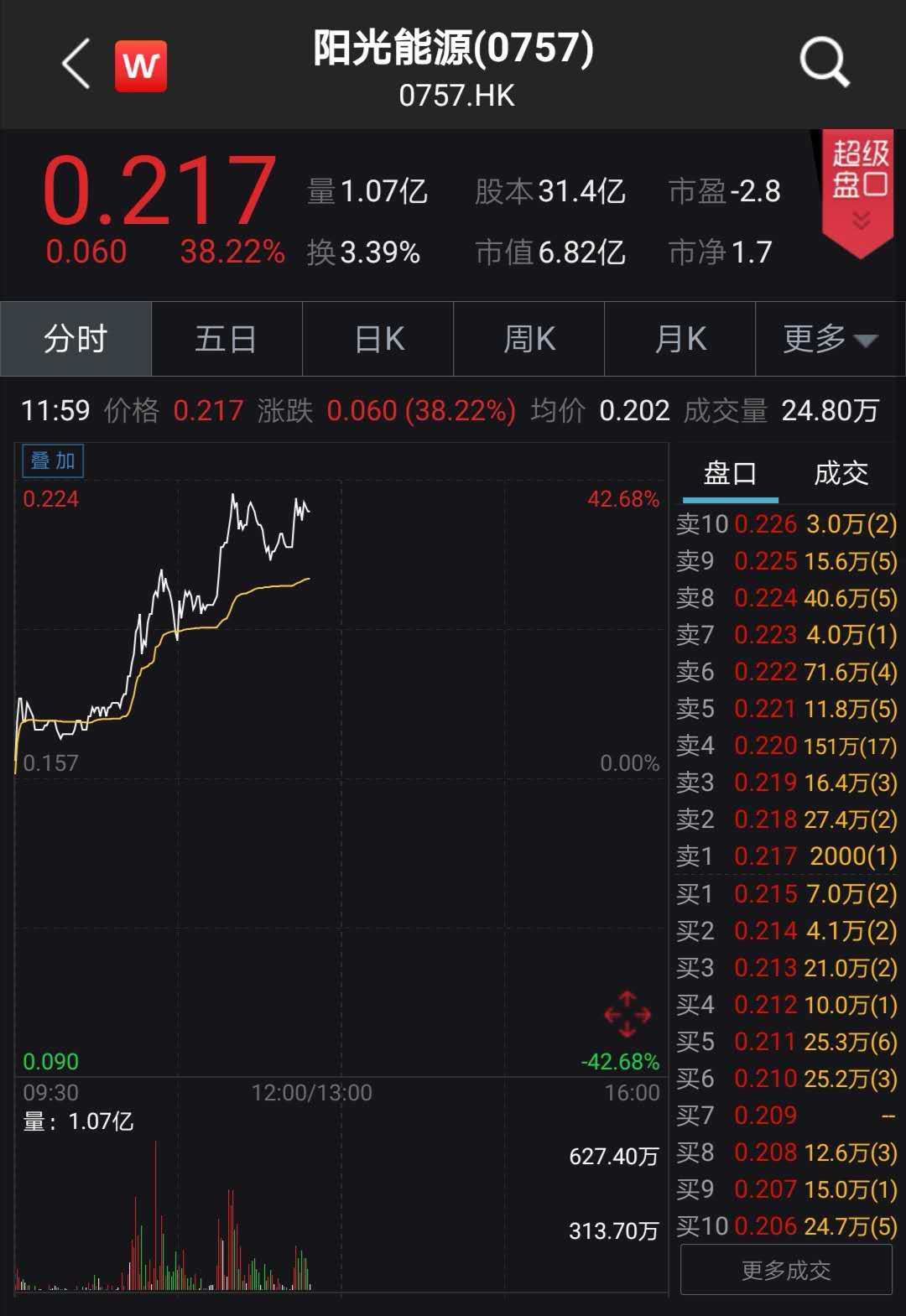Select the 分时 chart tab

75,339
